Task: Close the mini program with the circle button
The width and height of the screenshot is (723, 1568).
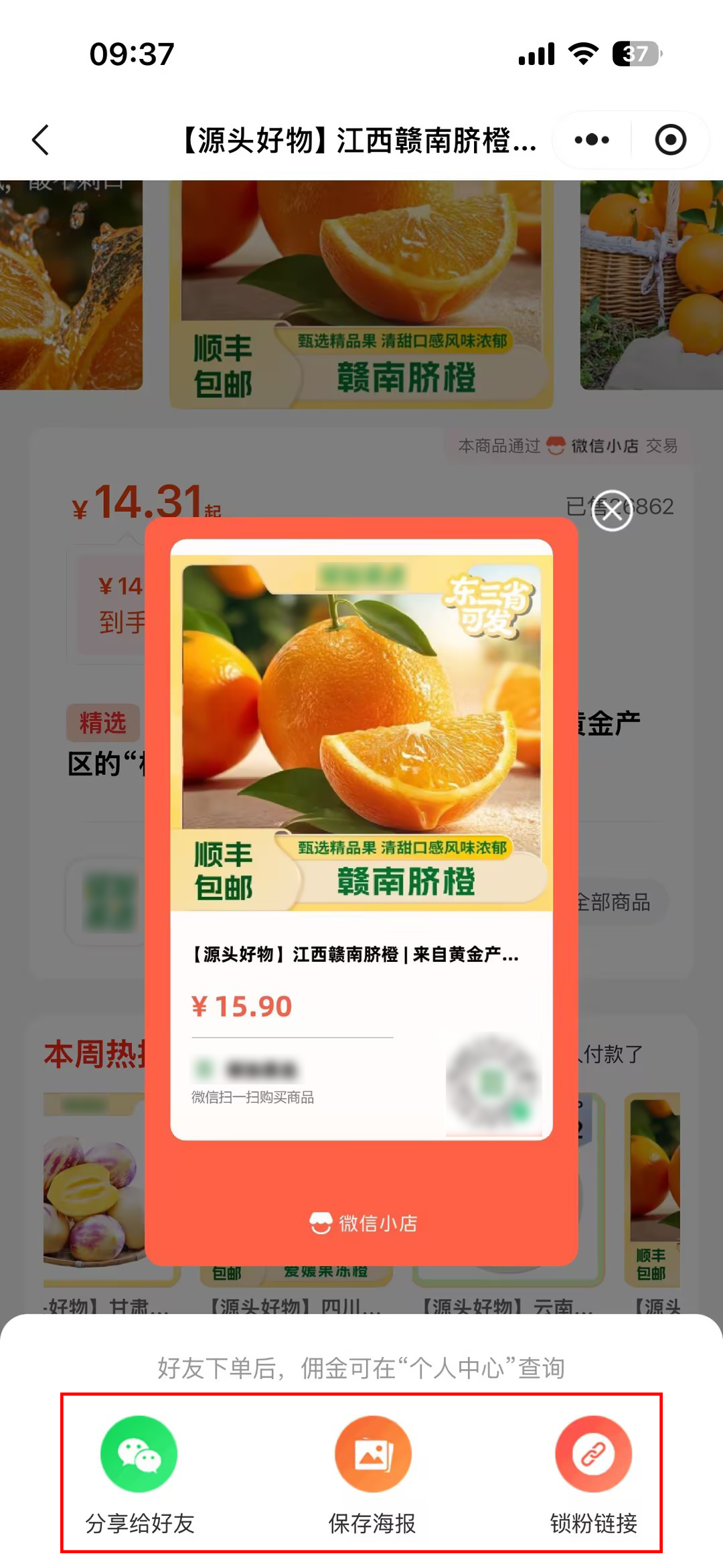Action: pos(670,140)
